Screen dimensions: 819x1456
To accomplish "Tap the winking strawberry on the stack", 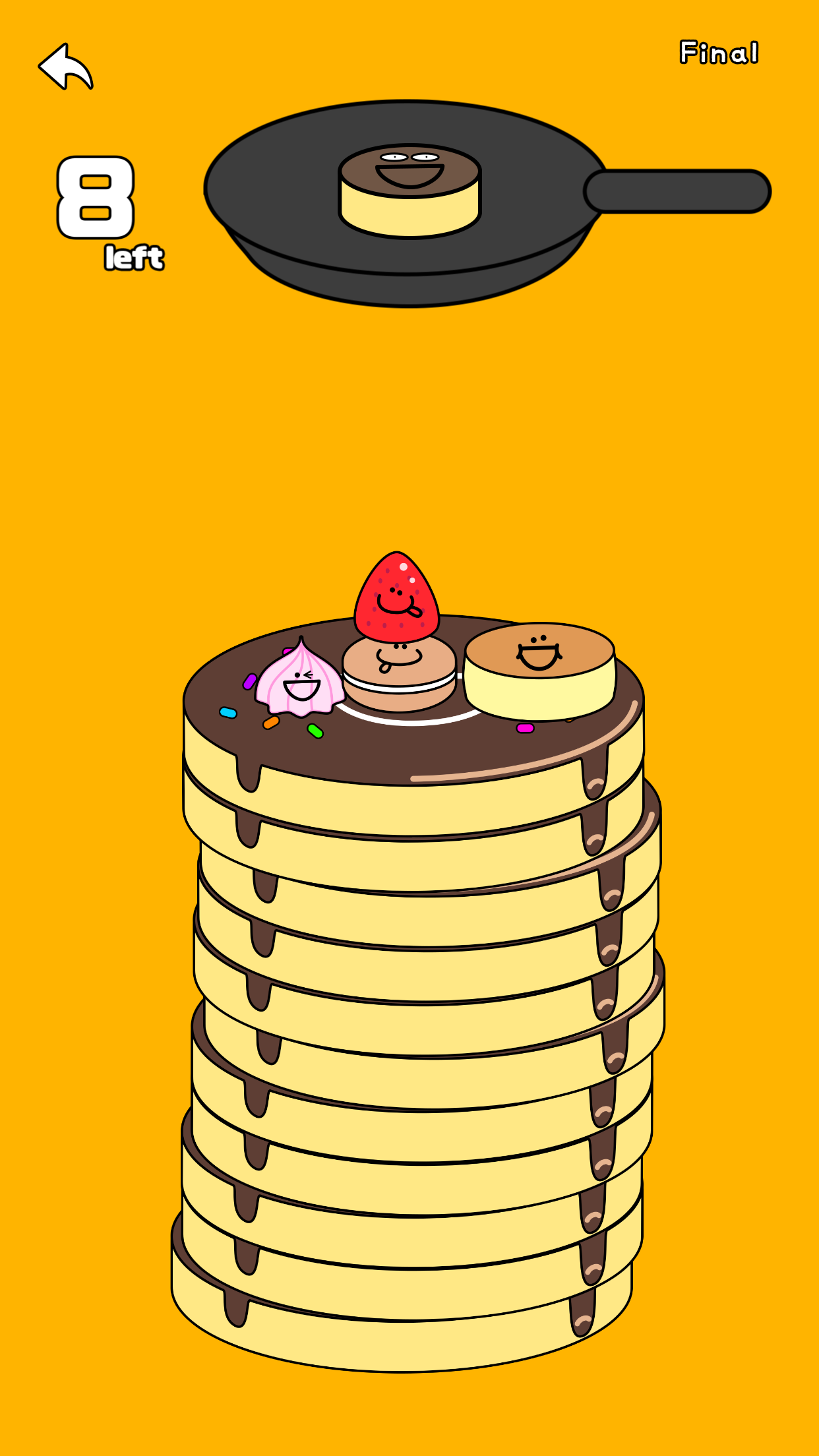I will (396, 593).
